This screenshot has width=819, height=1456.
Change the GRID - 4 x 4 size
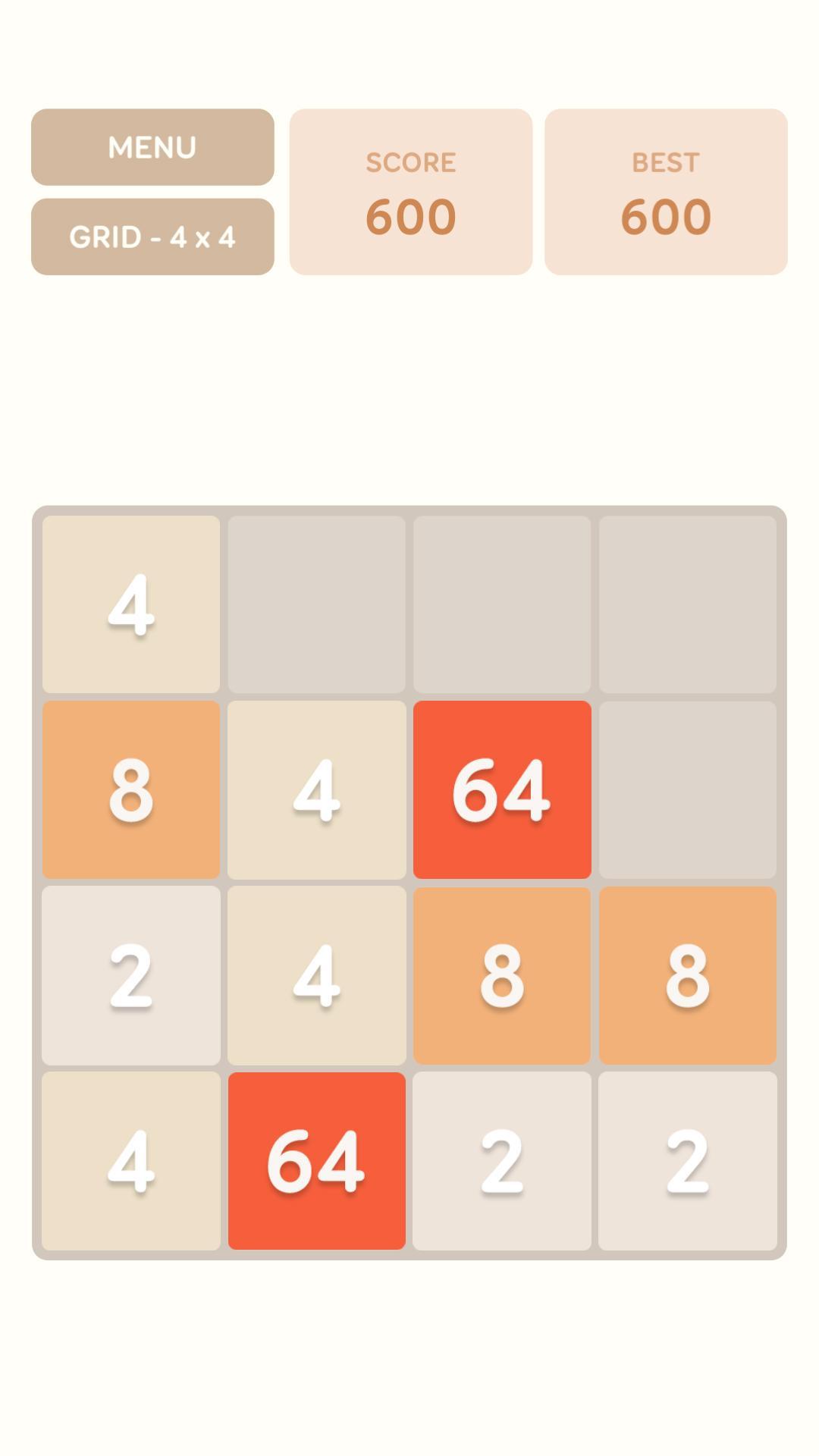pos(152,237)
